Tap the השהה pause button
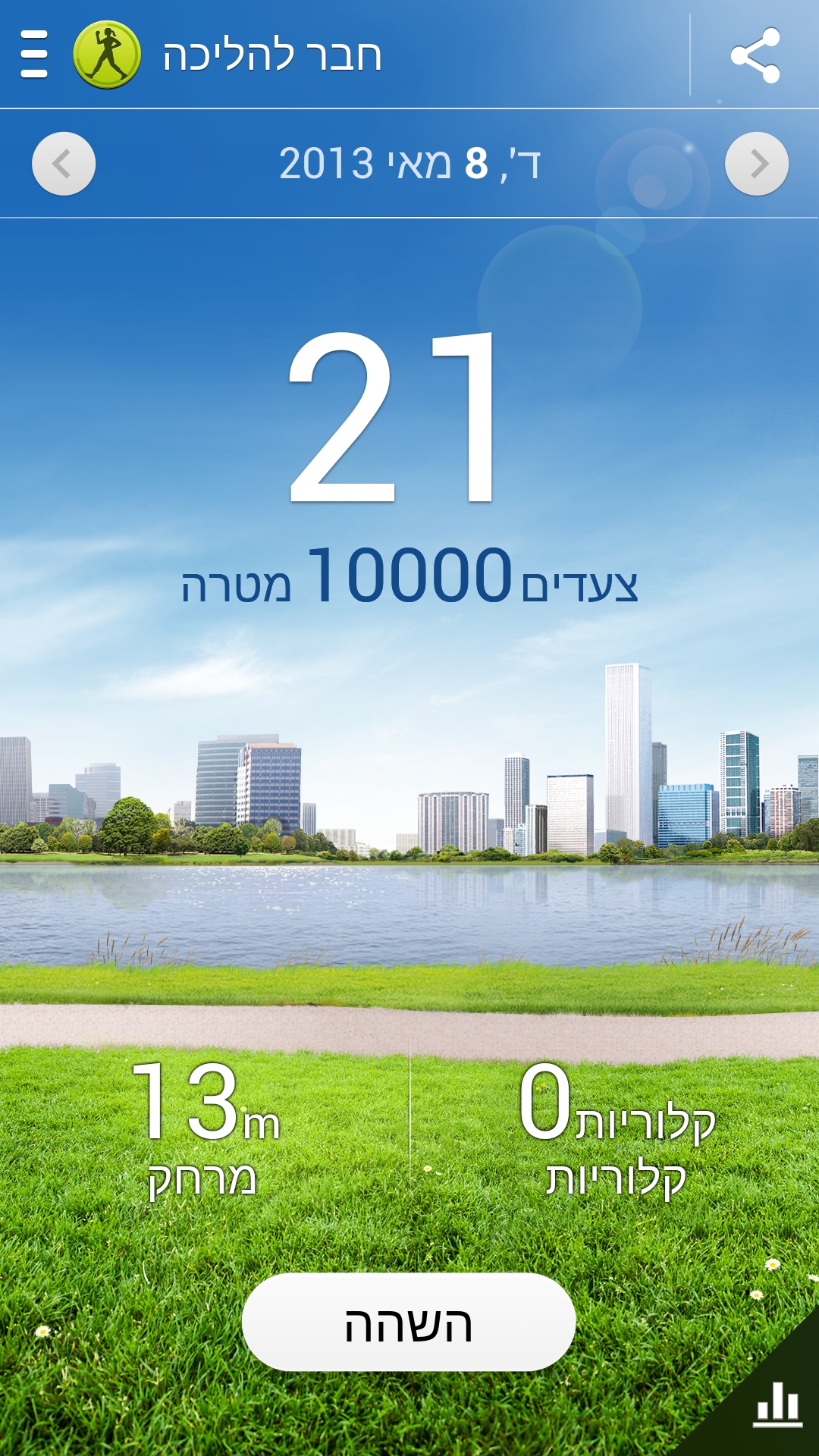The image size is (819, 1456). coord(409,1323)
